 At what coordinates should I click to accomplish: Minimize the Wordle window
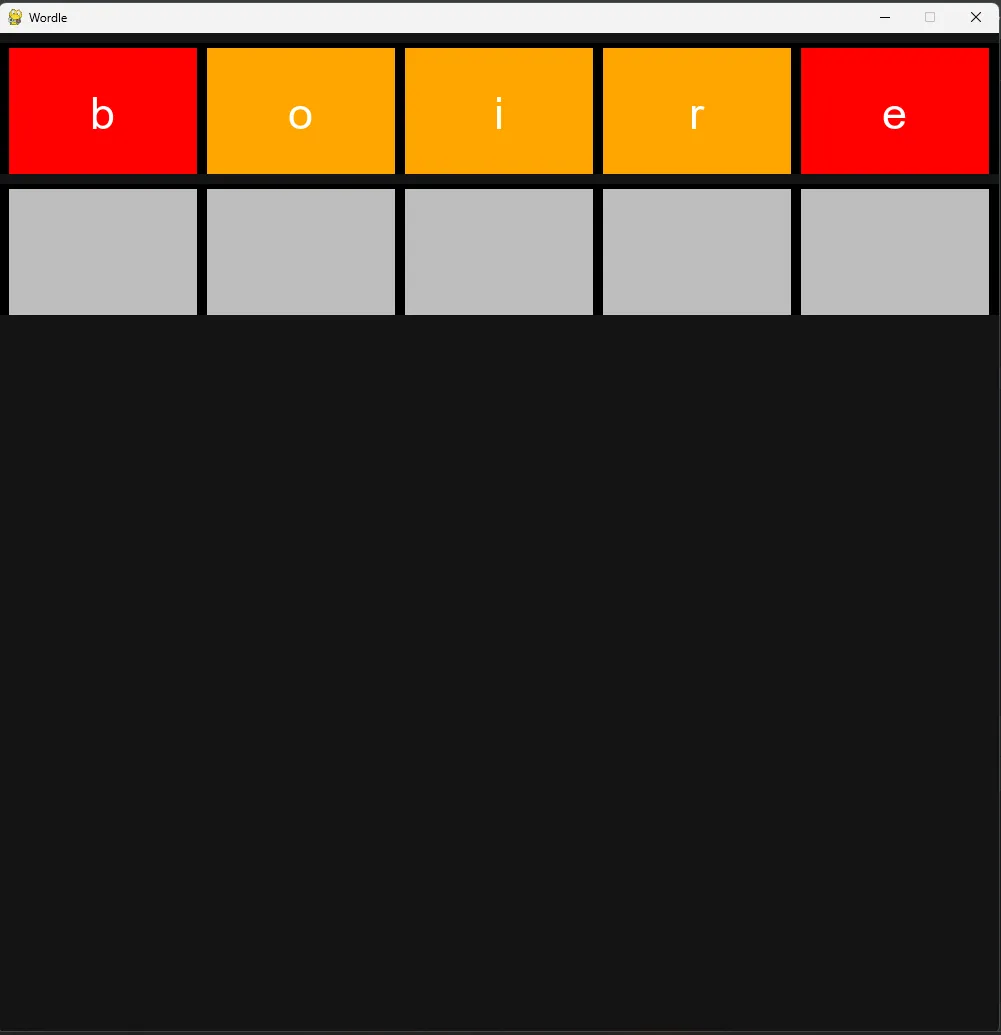884,17
